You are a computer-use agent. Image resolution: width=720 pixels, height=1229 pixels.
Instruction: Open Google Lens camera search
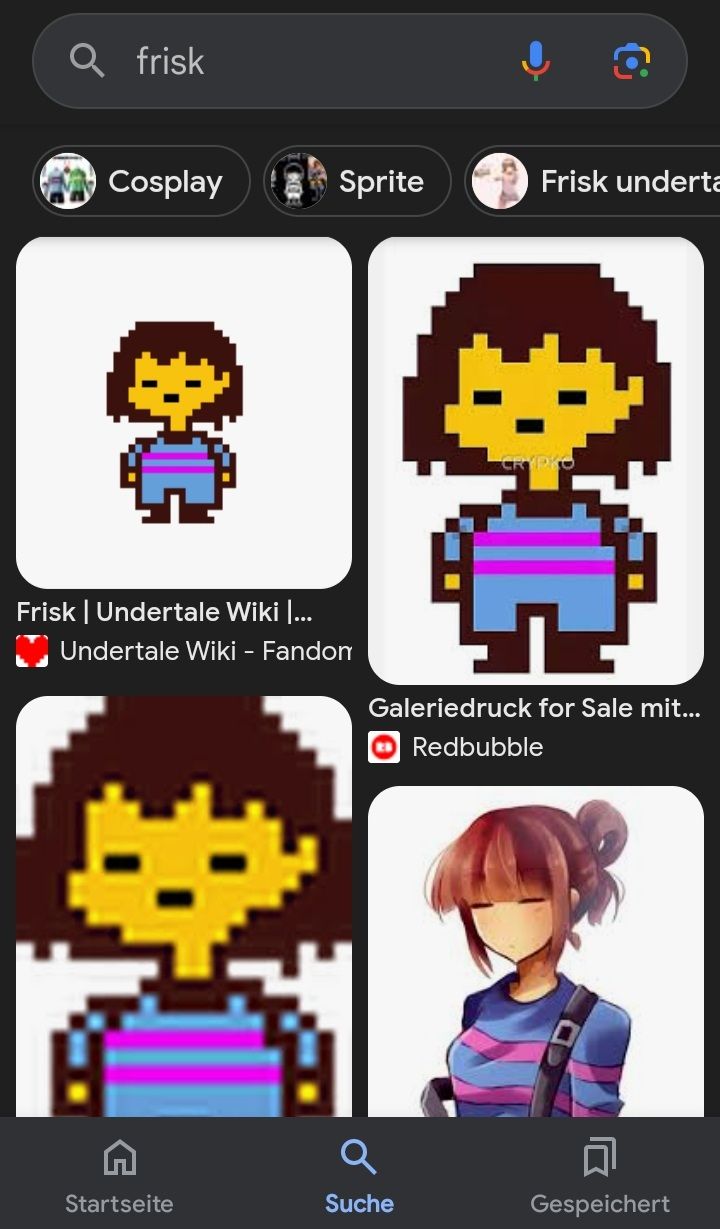(632, 62)
